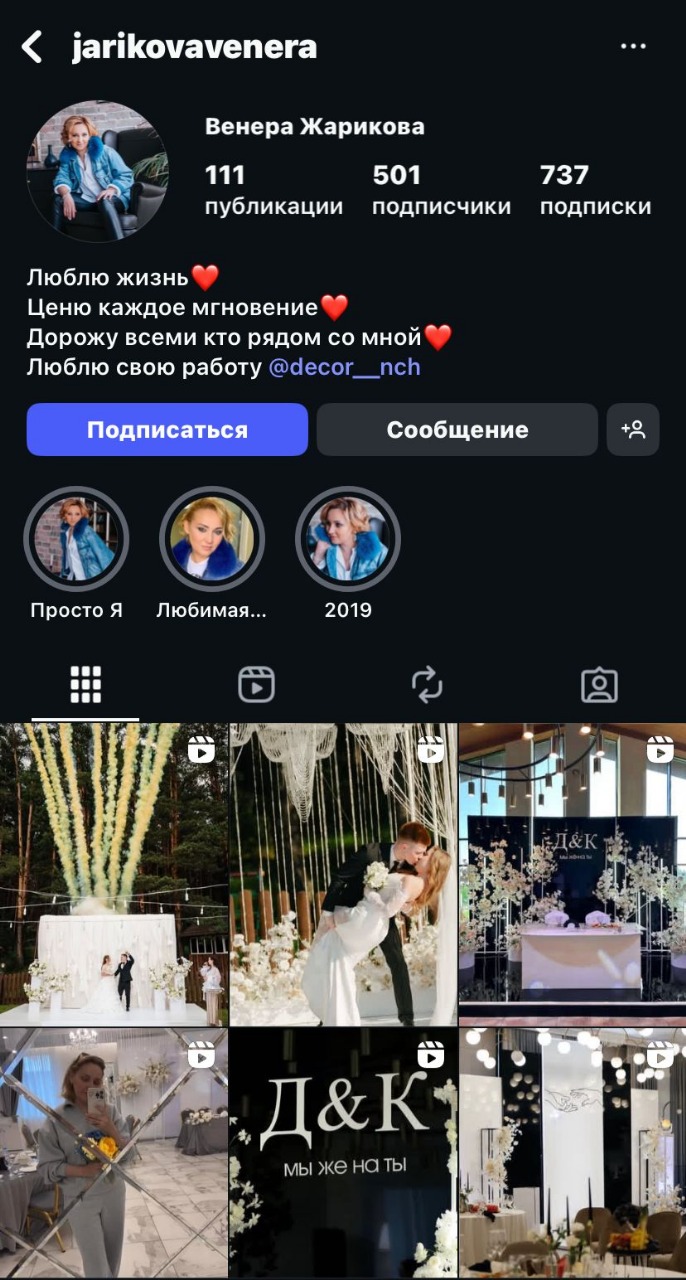The height and width of the screenshot is (1280, 686).
Task: View the profile picture of Венера Жарикова
Action: 97,171
